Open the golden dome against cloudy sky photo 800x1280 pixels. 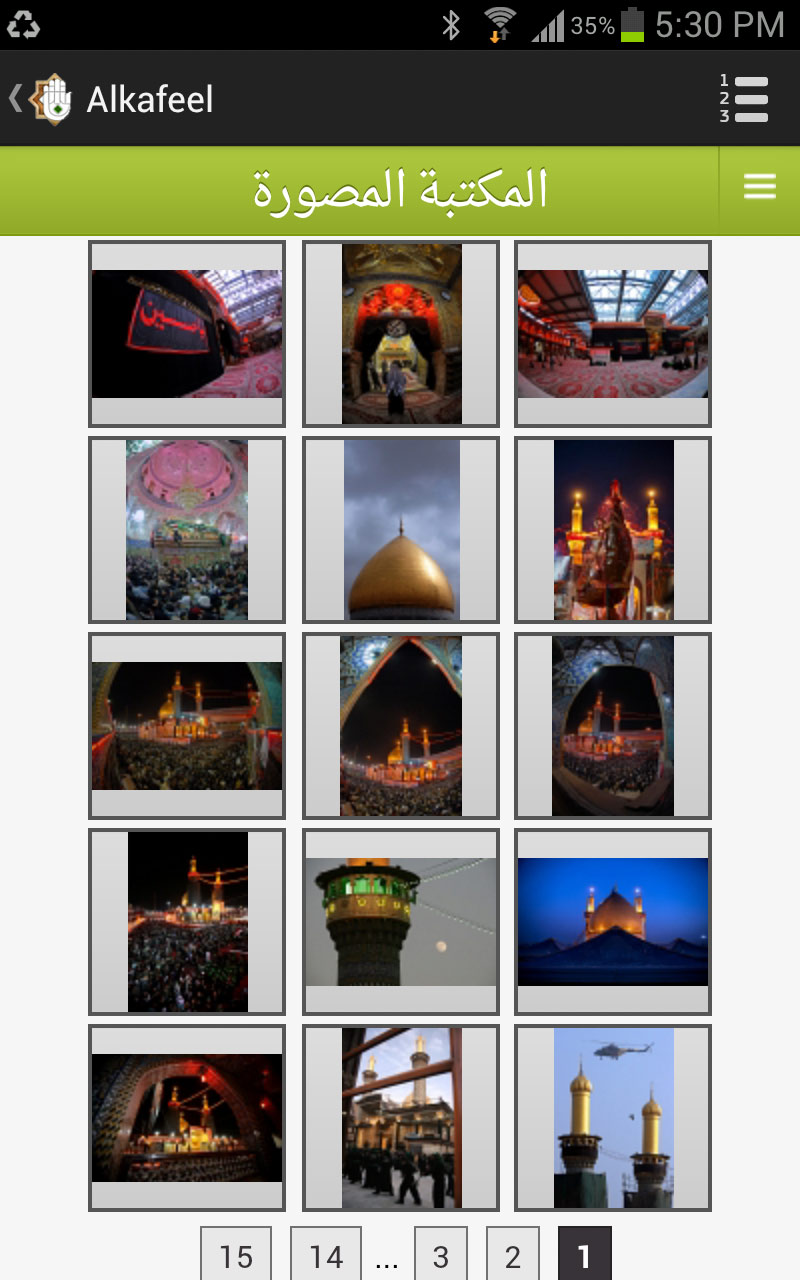401,530
